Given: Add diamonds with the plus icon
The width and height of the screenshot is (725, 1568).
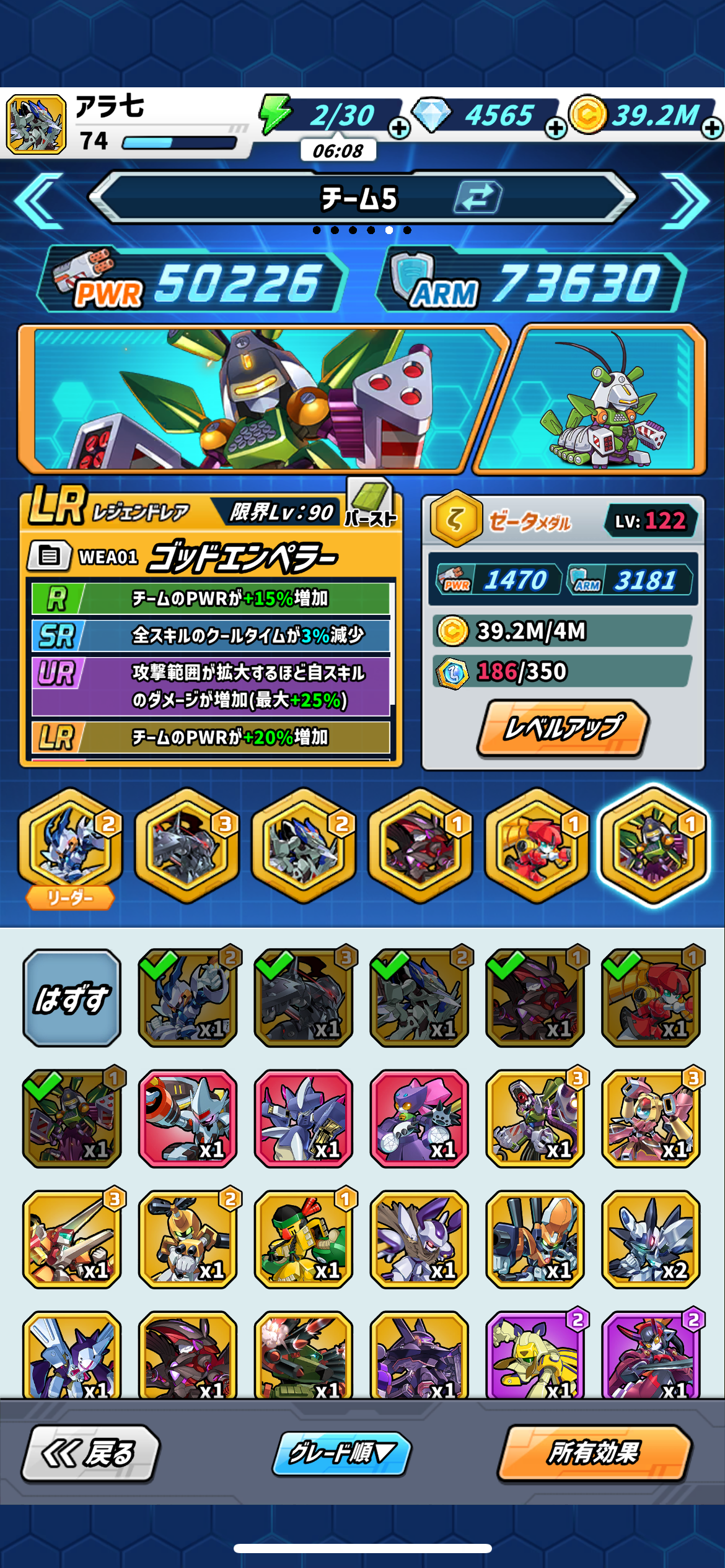Looking at the screenshot, I should click(556, 129).
